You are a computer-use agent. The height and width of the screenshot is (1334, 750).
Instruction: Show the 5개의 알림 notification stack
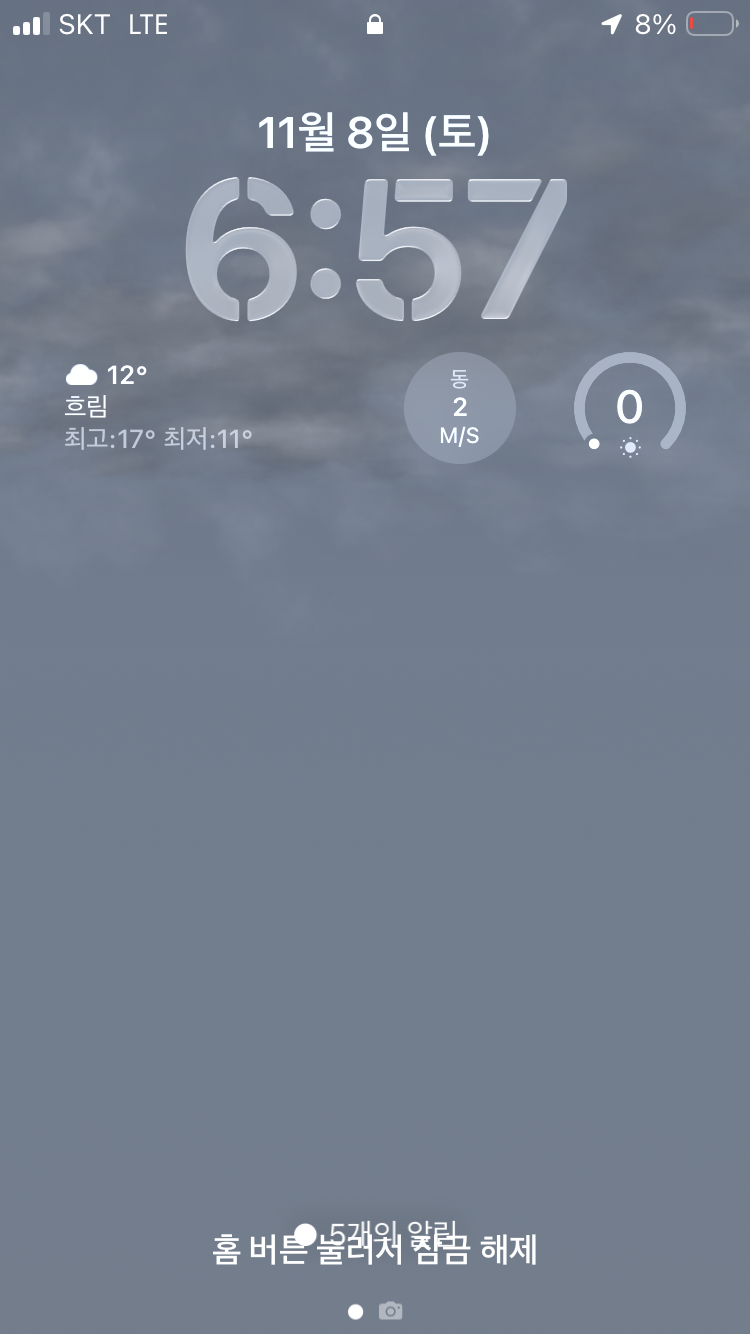(380, 1232)
